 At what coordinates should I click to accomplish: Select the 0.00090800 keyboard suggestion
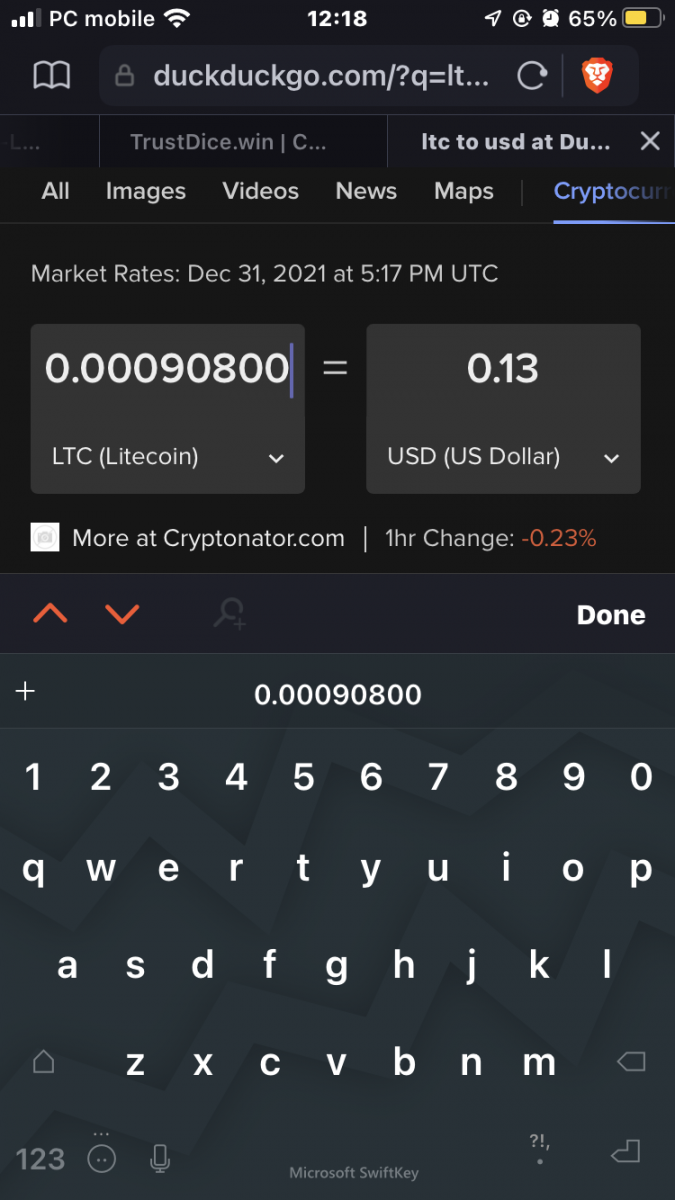[x=338, y=694]
